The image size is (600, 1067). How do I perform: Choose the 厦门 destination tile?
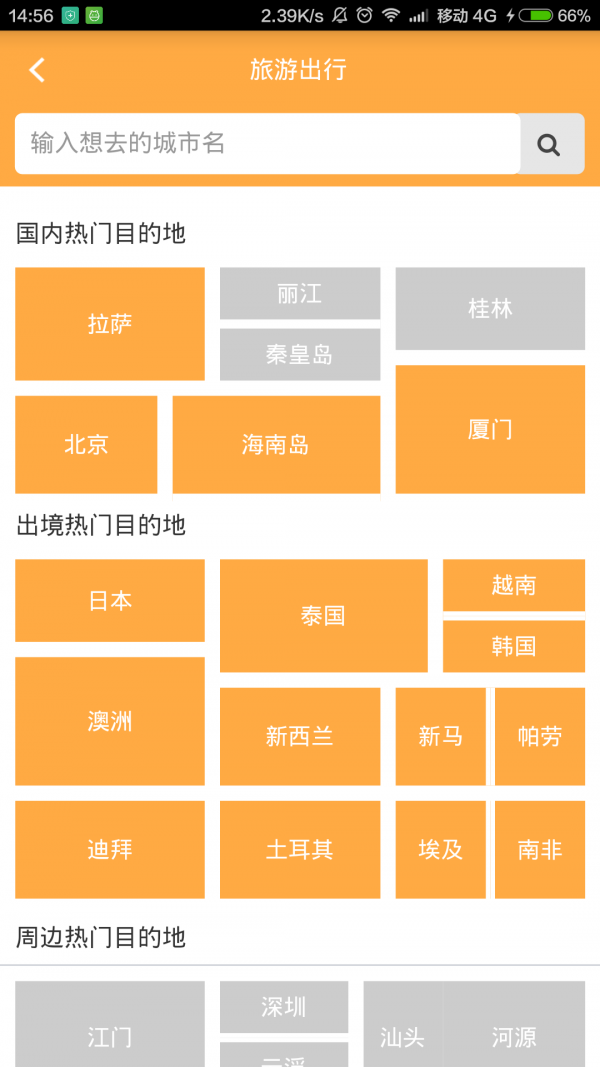click(490, 429)
